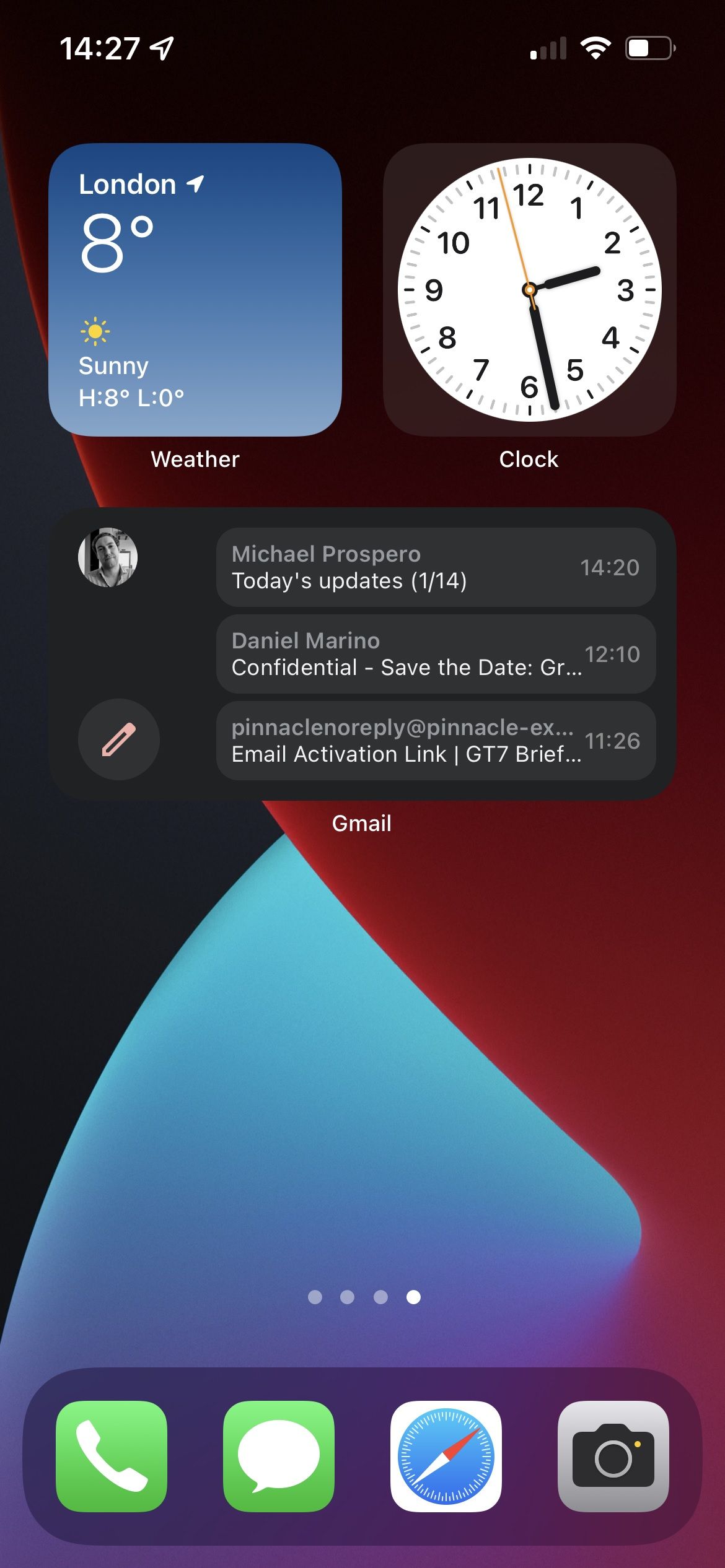The image size is (725, 1568).
Task: Open the Weather widget for London
Action: click(x=195, y=288)
